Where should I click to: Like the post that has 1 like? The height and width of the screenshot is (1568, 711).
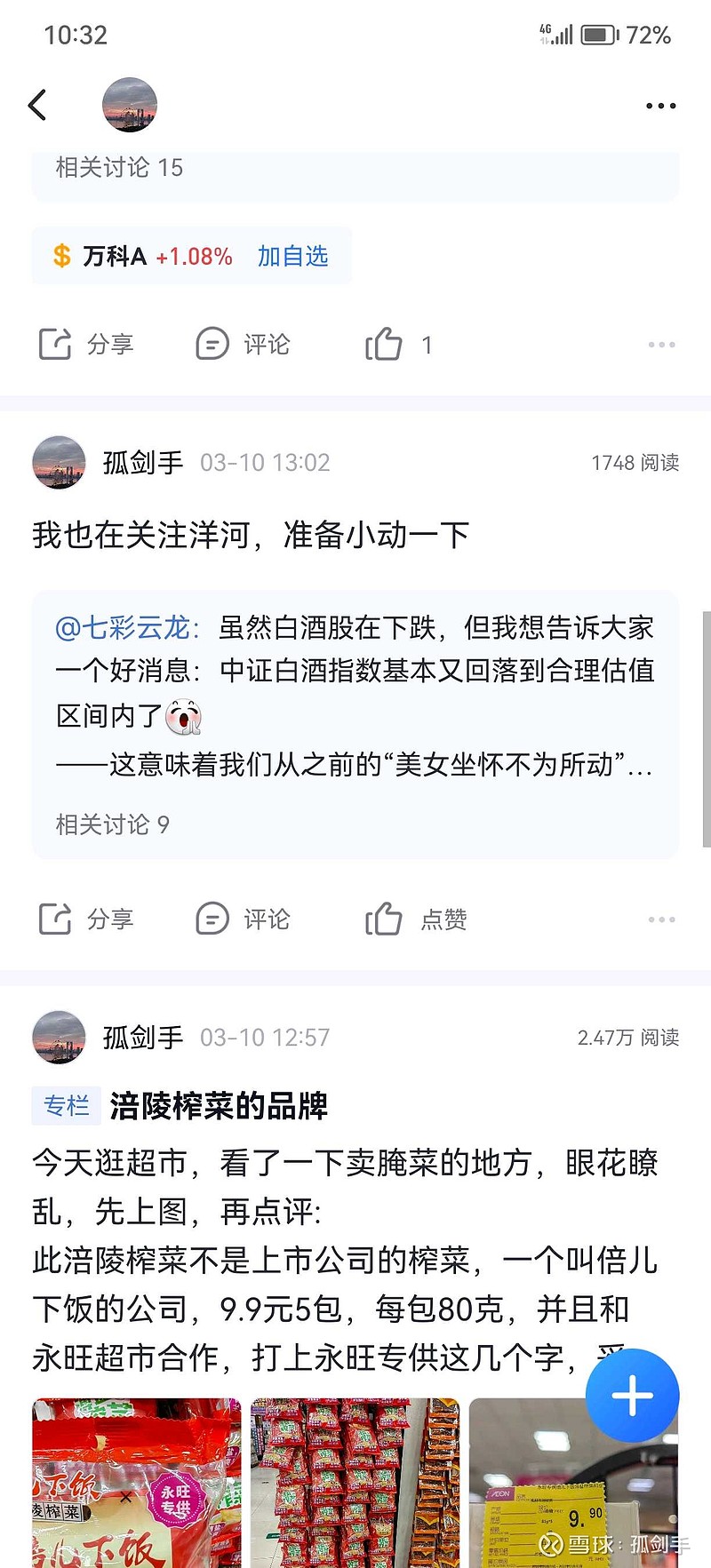pyautogui.click(x=399, y=344)
